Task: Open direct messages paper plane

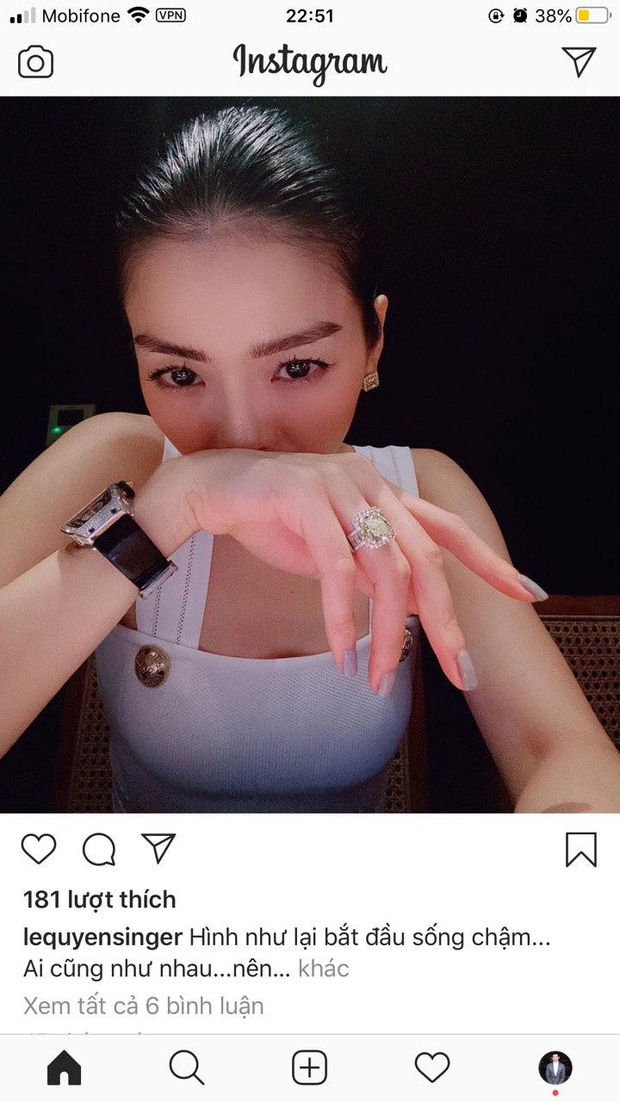Action: (x=579, y=61)
